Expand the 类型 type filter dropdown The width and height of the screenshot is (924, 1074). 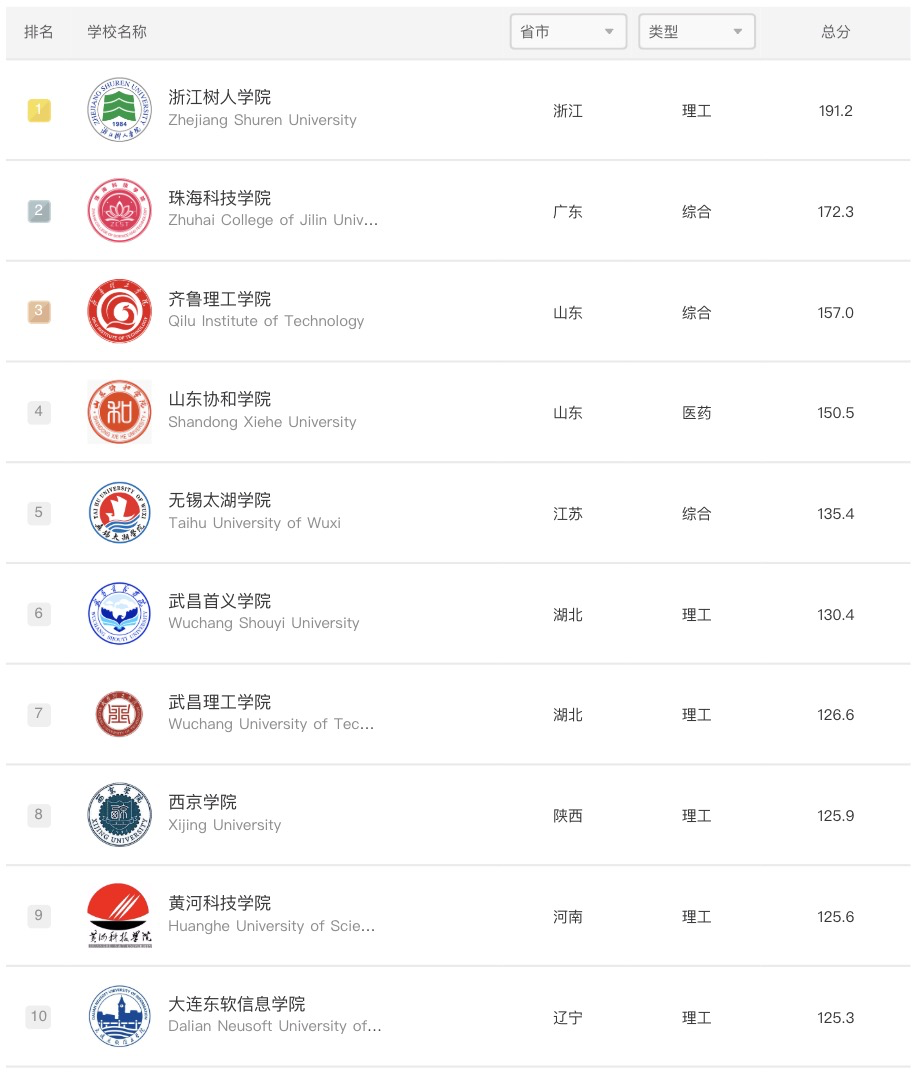point(696,32)
